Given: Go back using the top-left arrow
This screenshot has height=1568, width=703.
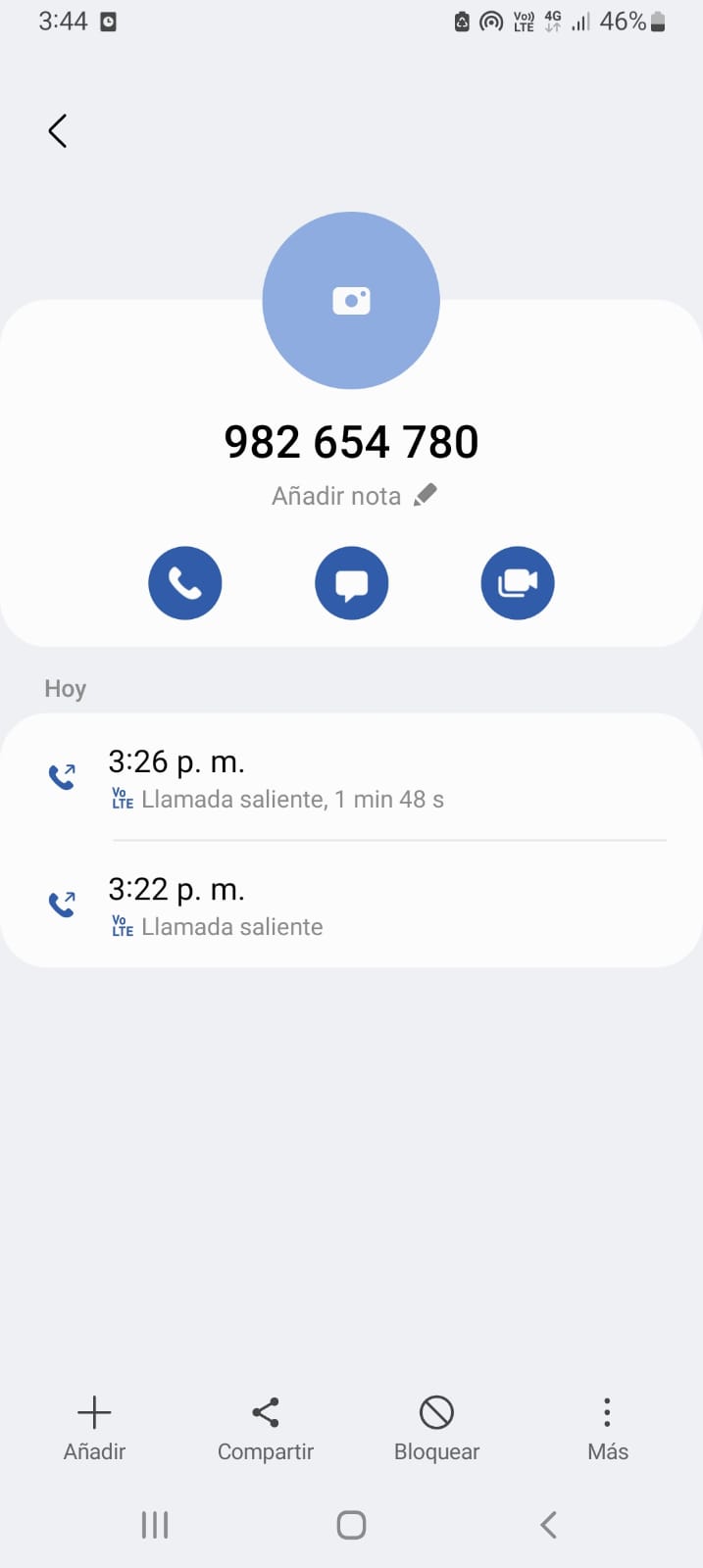Looking at the screenshot, I should click(58, 130).
